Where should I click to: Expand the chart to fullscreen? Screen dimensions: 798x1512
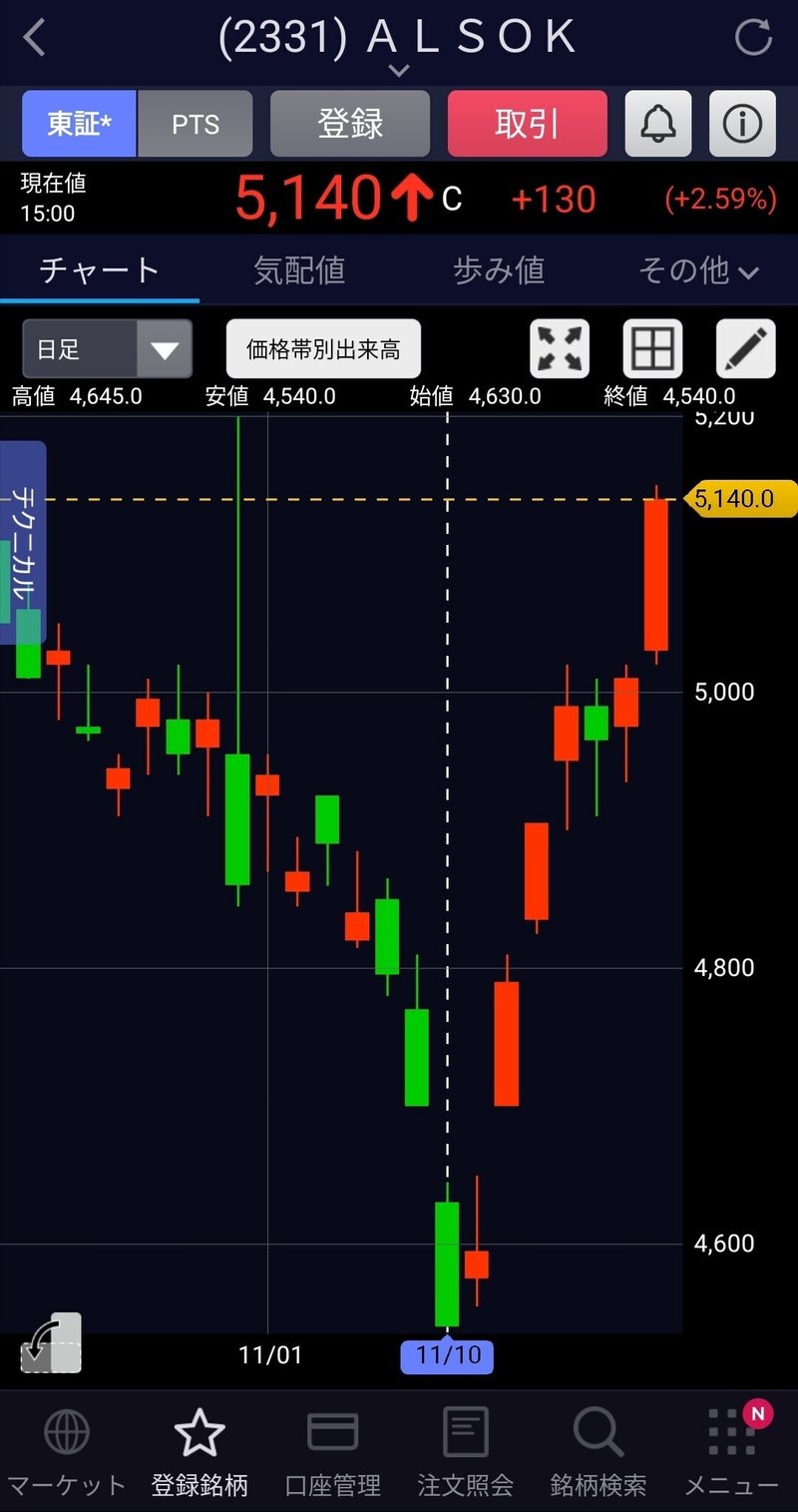pyautogui.click(x=559, y=349)
